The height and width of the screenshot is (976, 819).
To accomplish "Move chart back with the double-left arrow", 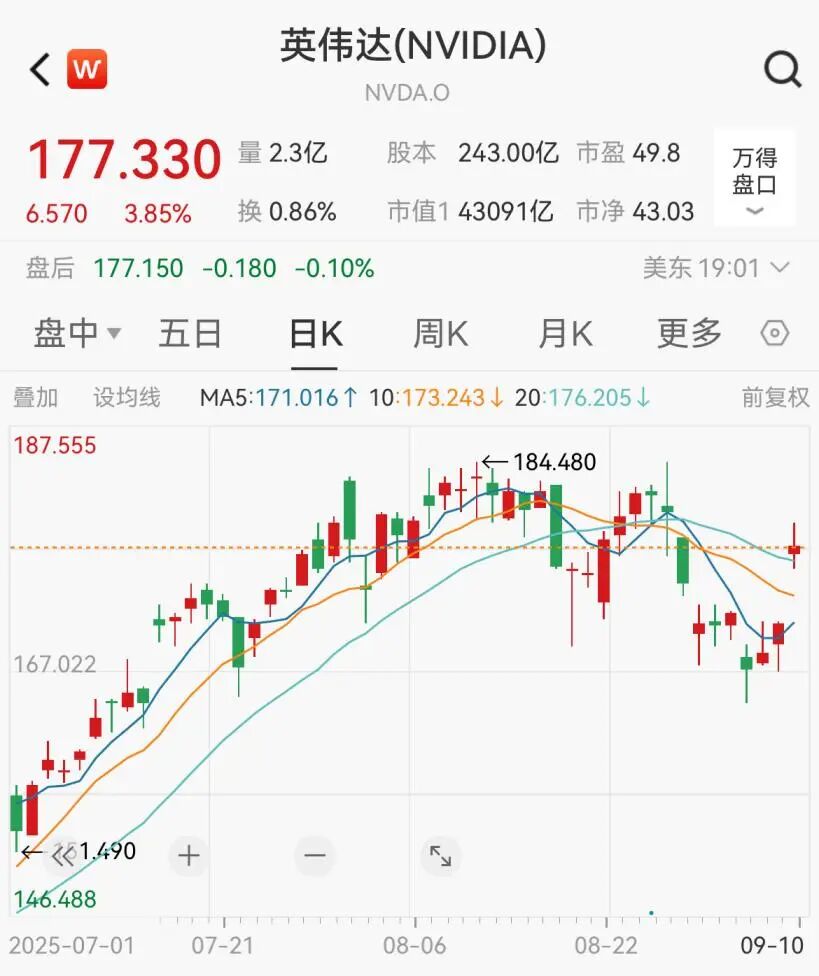I will 63,855.
